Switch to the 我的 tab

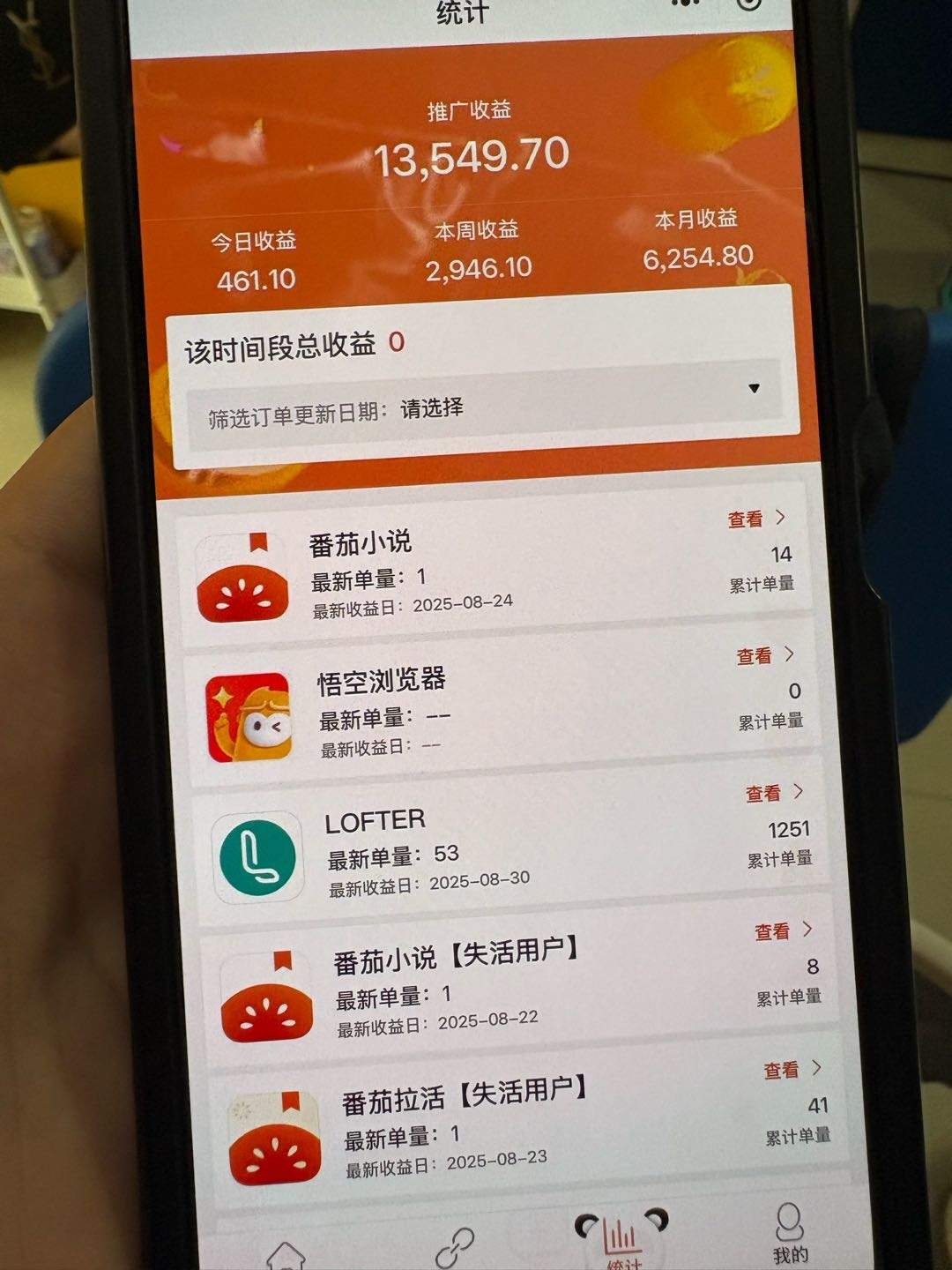[x=789, y=1235]
